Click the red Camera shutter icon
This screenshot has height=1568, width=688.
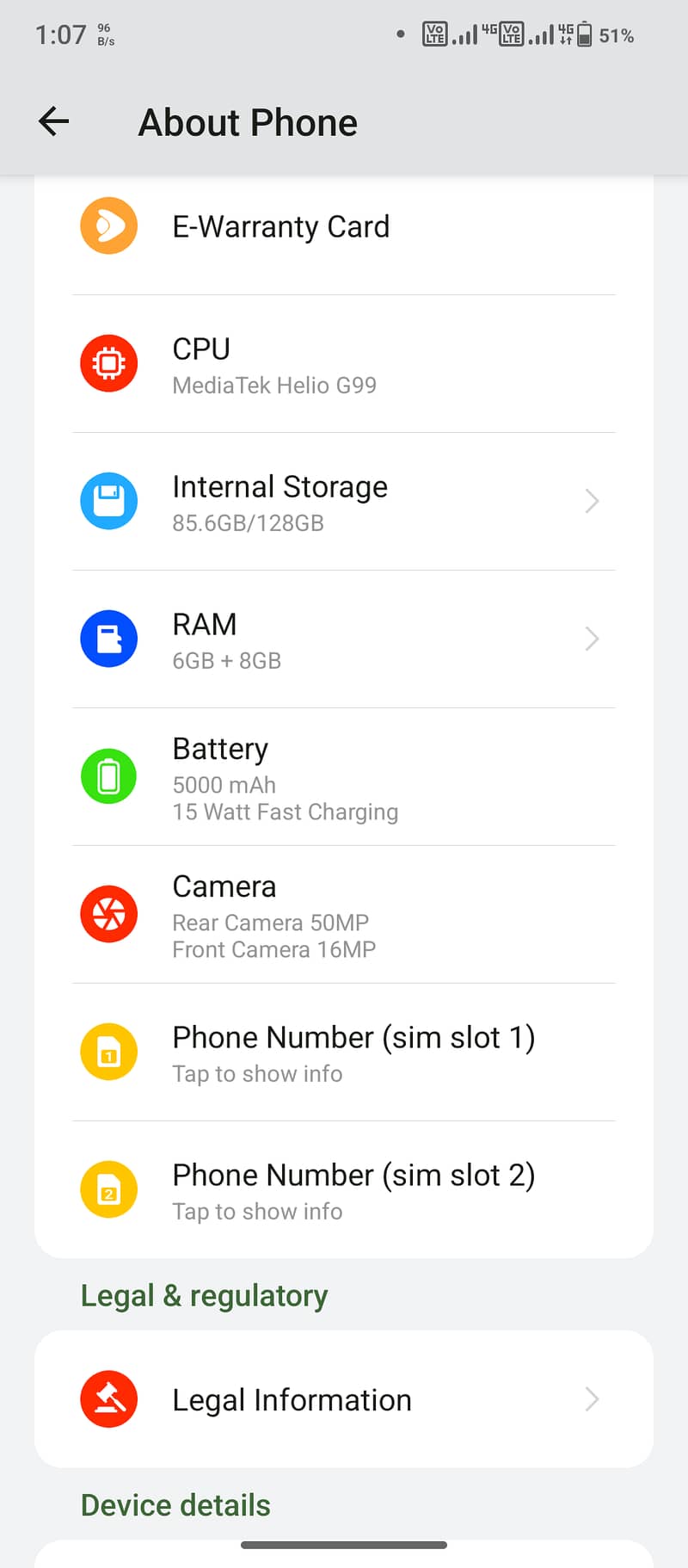[108, 914]
